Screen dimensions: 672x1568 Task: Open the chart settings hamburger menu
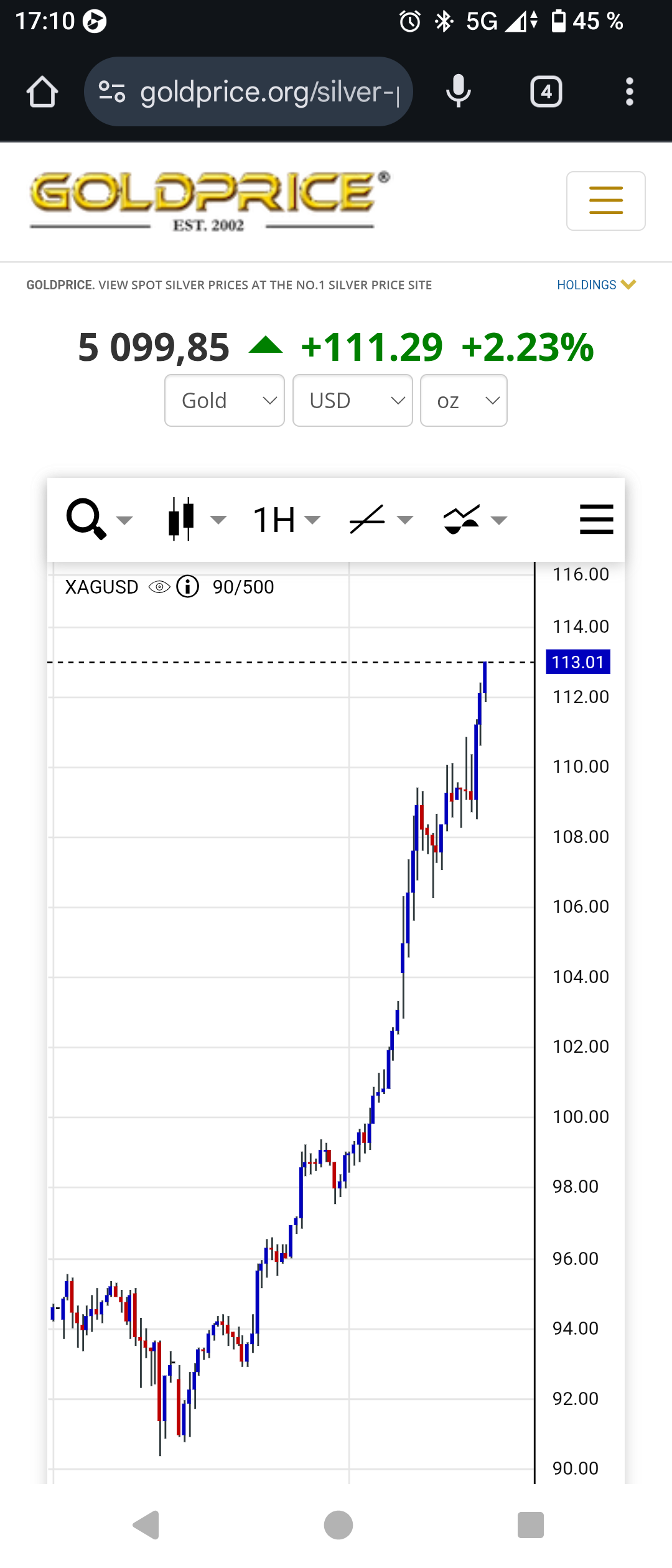pos(596,520)
